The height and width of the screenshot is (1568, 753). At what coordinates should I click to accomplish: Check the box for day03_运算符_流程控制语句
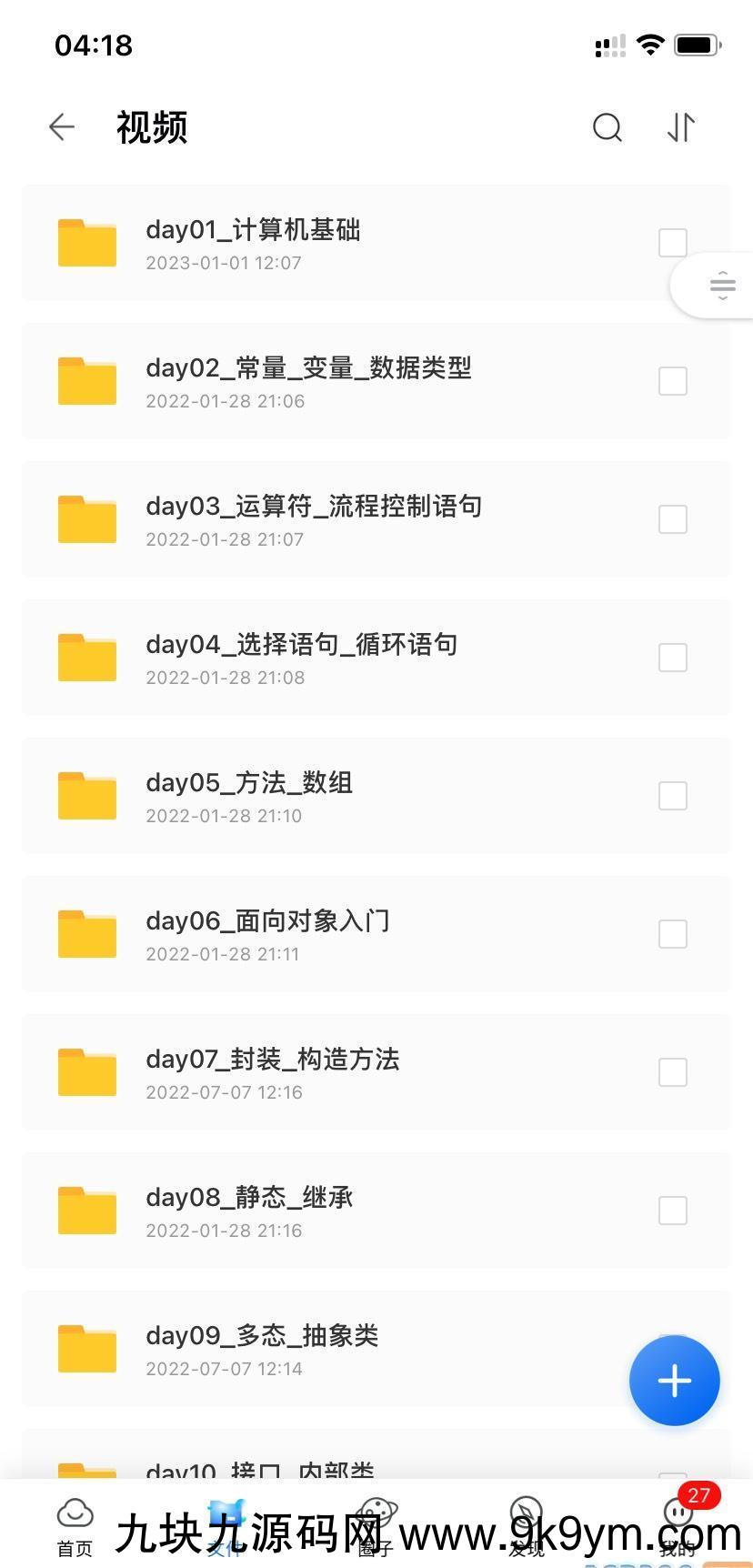click(x=673, y=519)
